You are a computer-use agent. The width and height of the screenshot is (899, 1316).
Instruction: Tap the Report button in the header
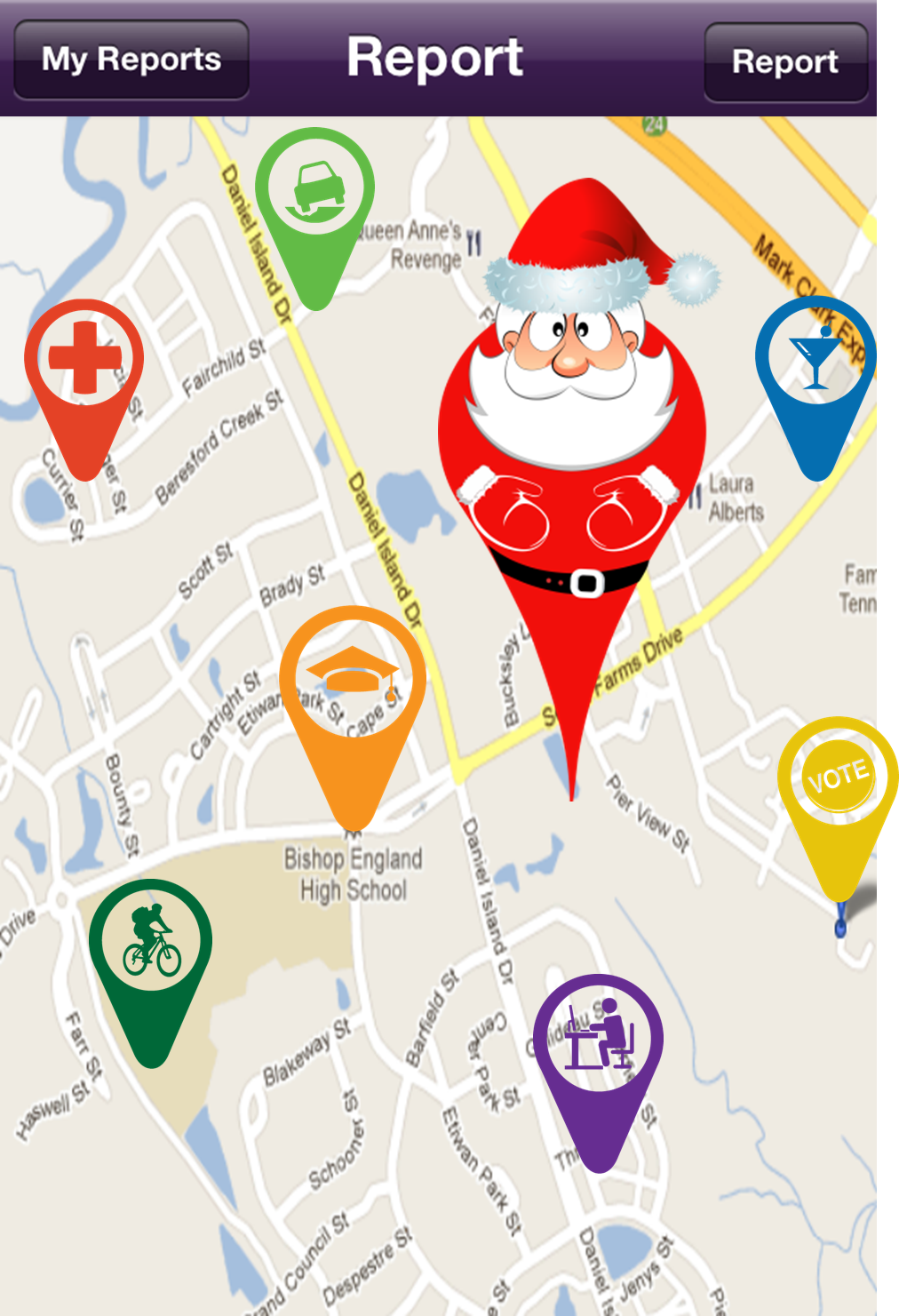(x=785, y=62)
